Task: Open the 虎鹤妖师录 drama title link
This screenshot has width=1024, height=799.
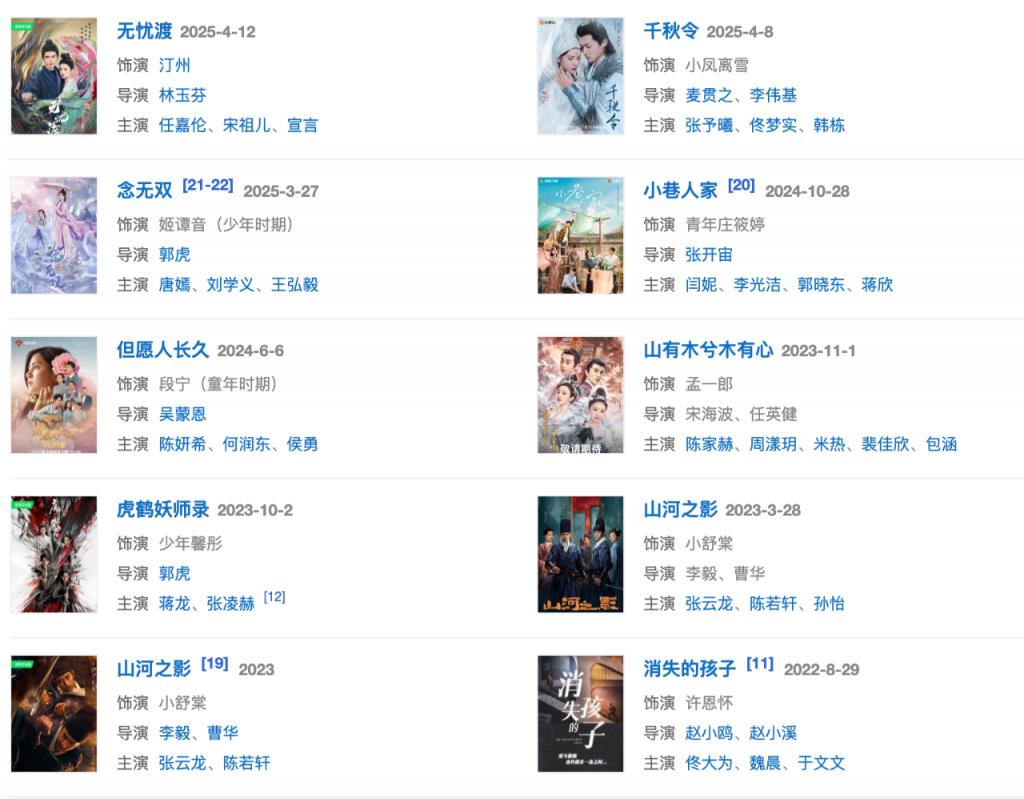Action: [x=162, y=509]
